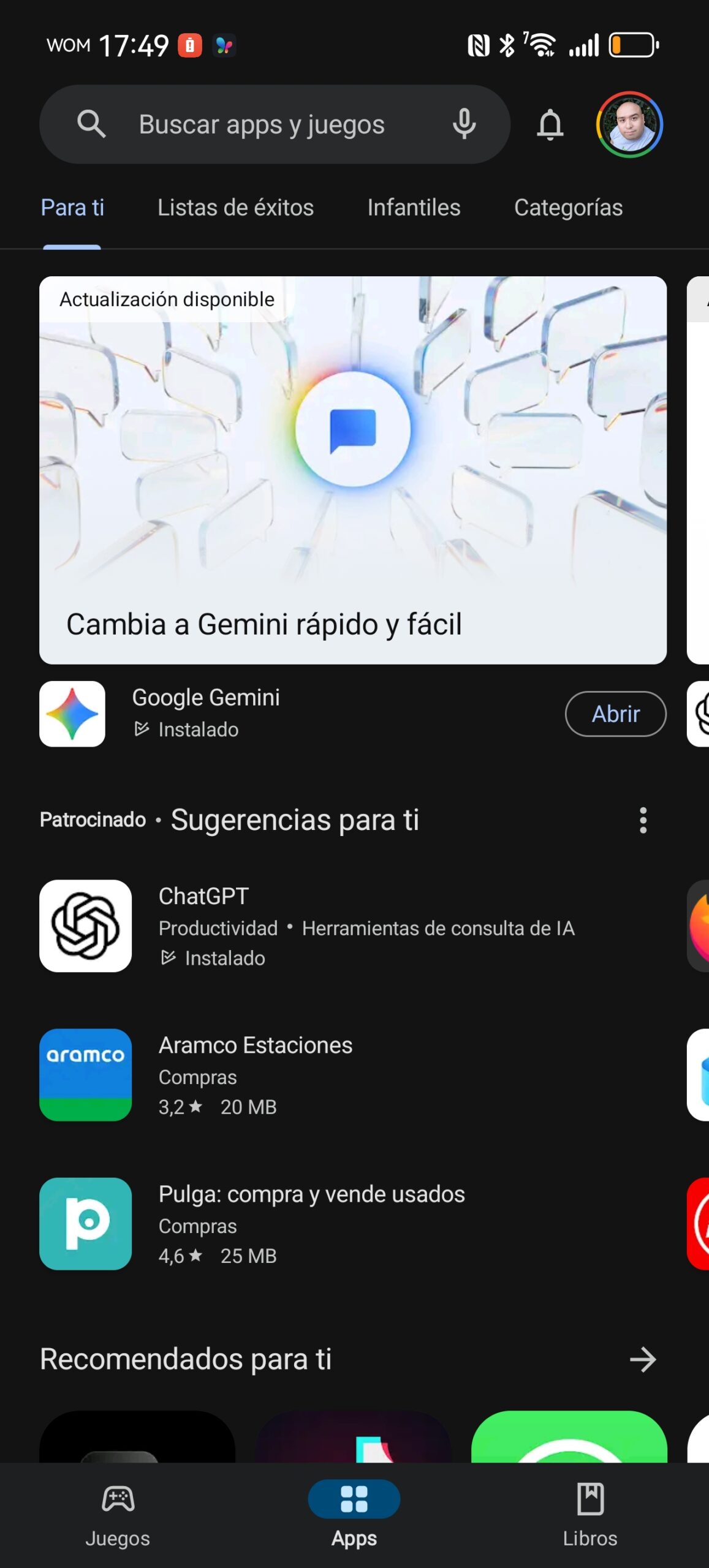Open the notifications bell
The height and width of the screenshot is (1568, 709).
550,125
